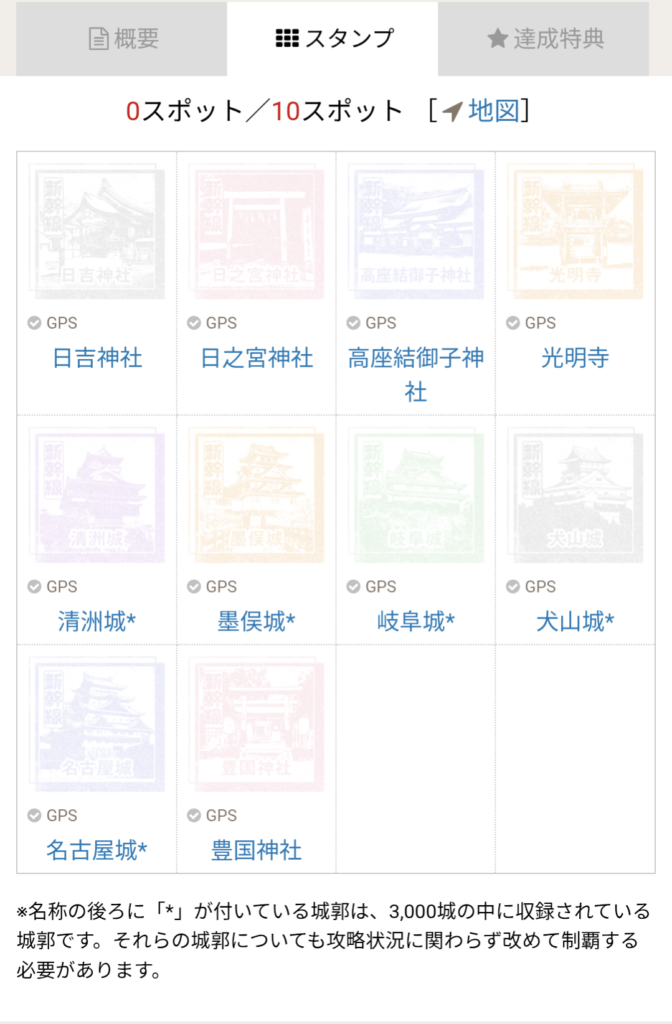Select the 清洲城* link
Viewport: 672px width, 1024px height.
[x=97, y=622]
